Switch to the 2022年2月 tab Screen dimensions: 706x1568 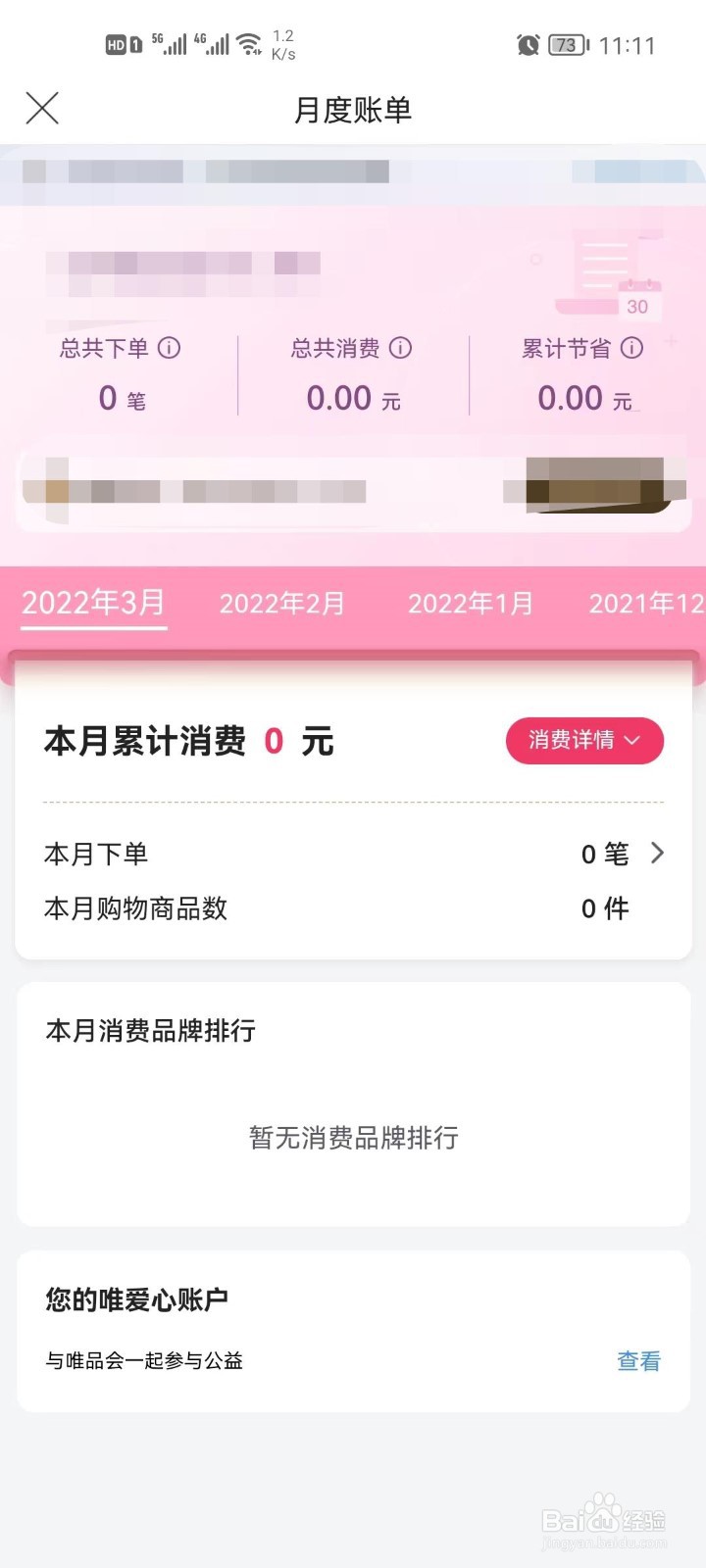[x=282, y=604]
